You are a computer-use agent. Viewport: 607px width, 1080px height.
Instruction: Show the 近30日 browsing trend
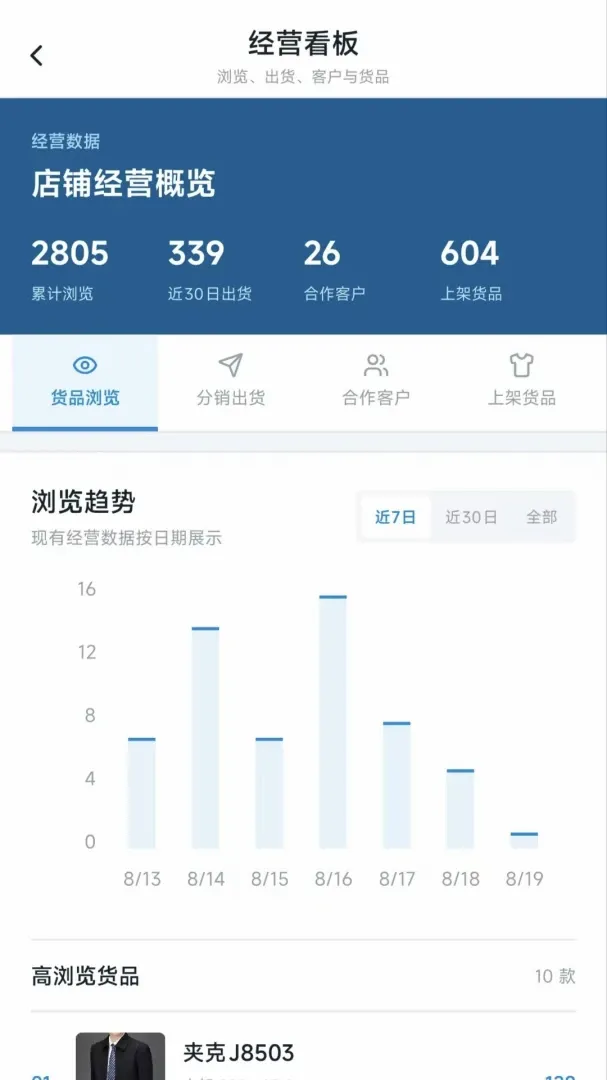pyautogui.click(x=471, y=517)
